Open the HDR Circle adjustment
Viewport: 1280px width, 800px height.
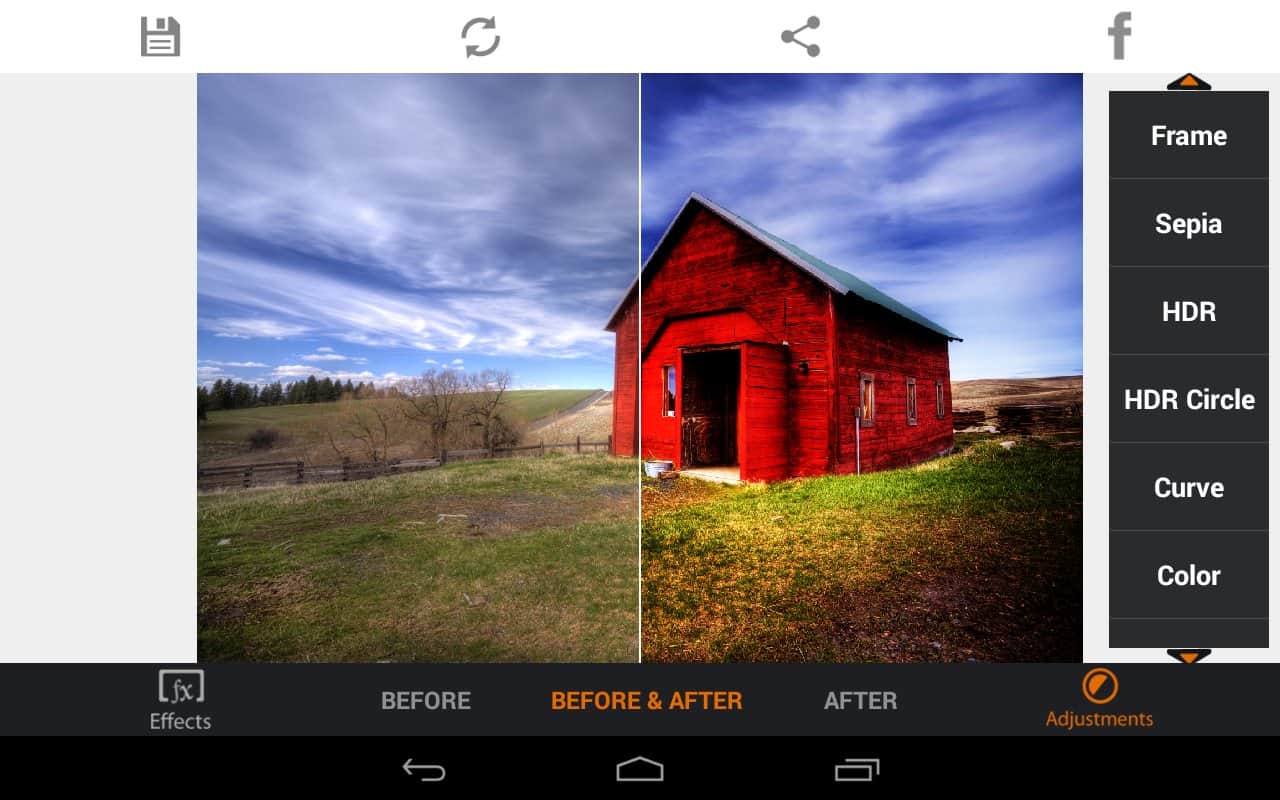pyautogui.click(x=1188, y=399)
